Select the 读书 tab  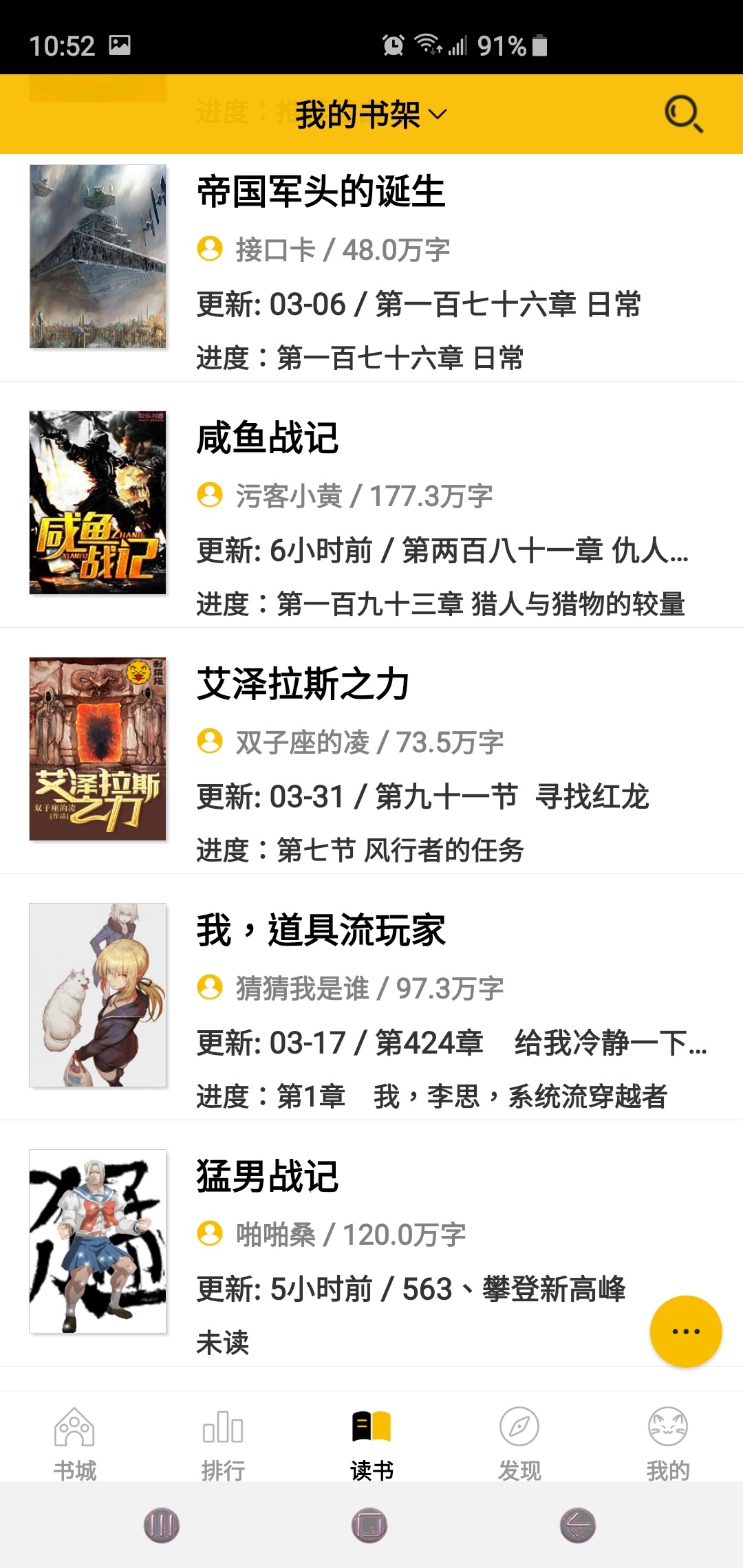coord(371,1443)
